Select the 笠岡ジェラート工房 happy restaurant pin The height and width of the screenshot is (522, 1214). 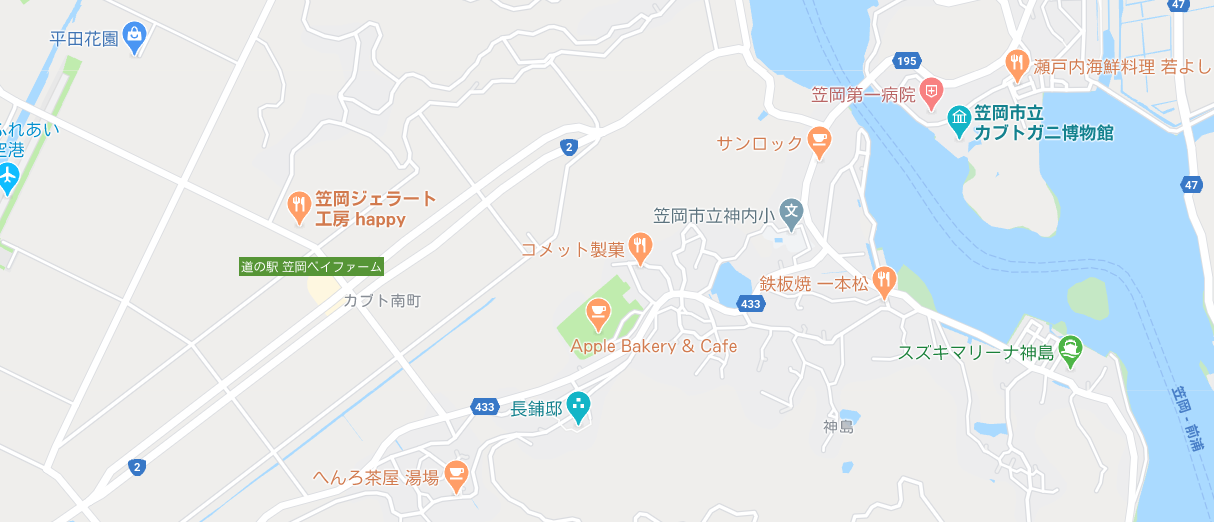point(298,207)
